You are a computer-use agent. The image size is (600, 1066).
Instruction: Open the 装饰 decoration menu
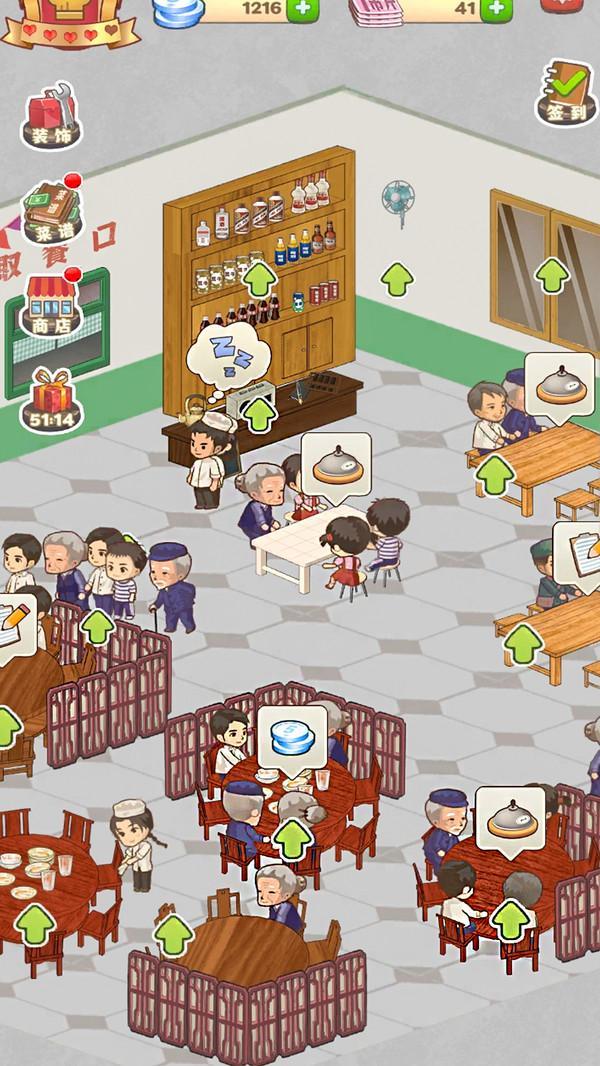(x=50, y=116)
